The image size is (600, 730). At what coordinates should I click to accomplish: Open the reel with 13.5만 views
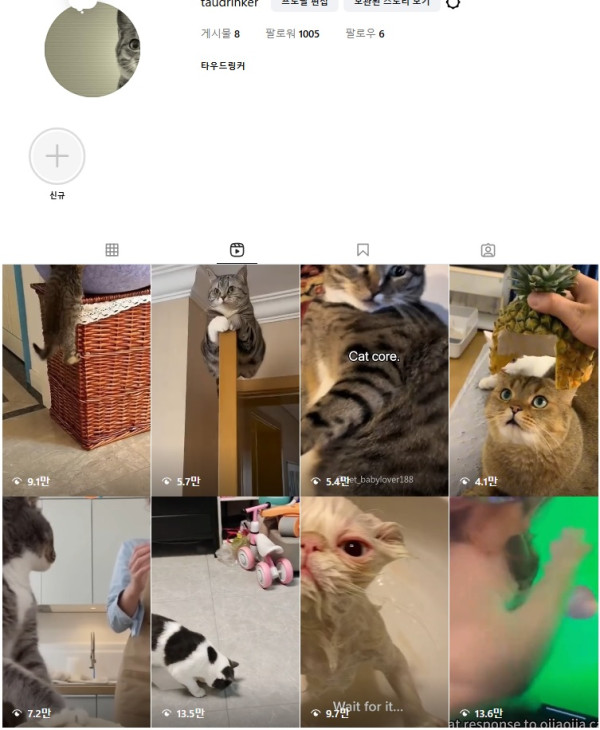pos(225,612)
